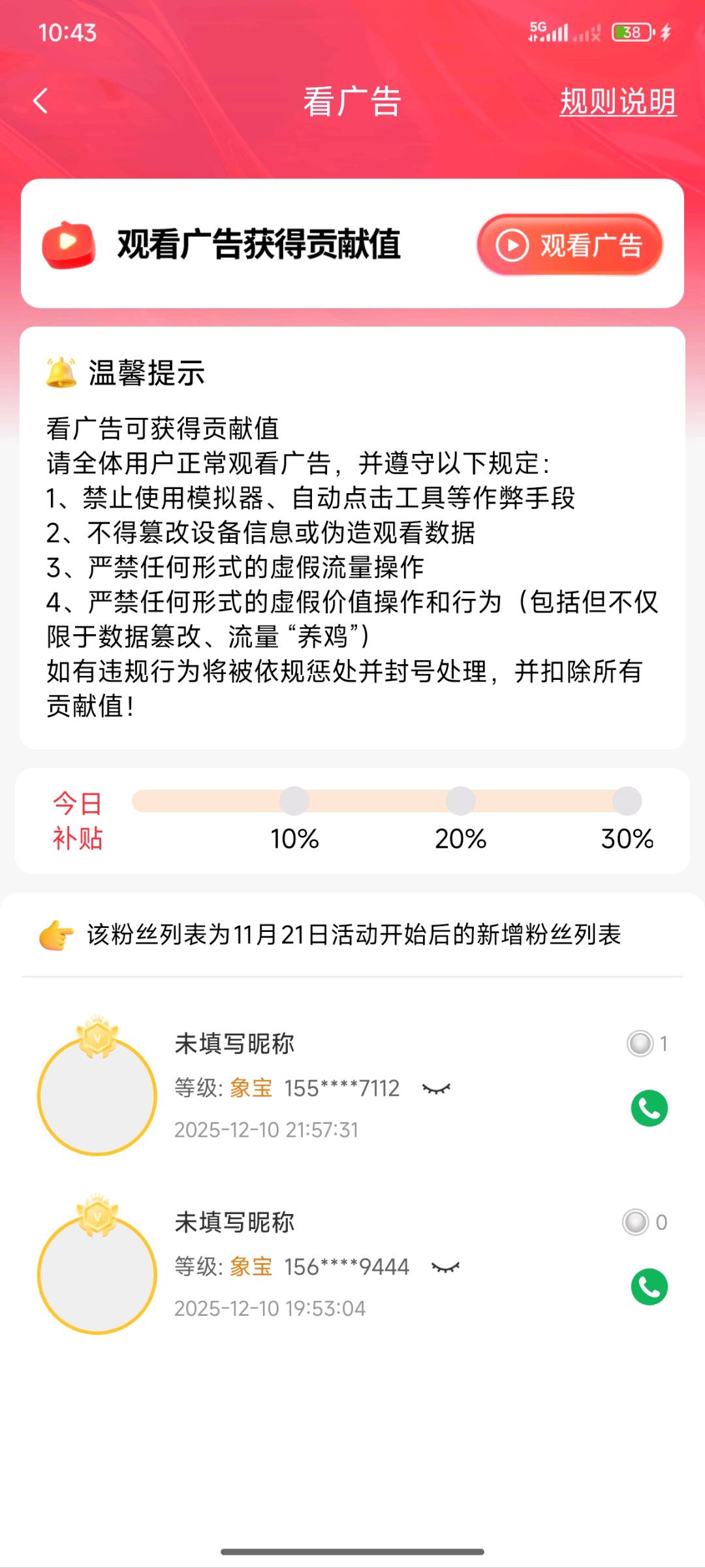Click the play icon inside the watch-ad button
Viewport: 705px width, 1568px height.
click(512, 245)
